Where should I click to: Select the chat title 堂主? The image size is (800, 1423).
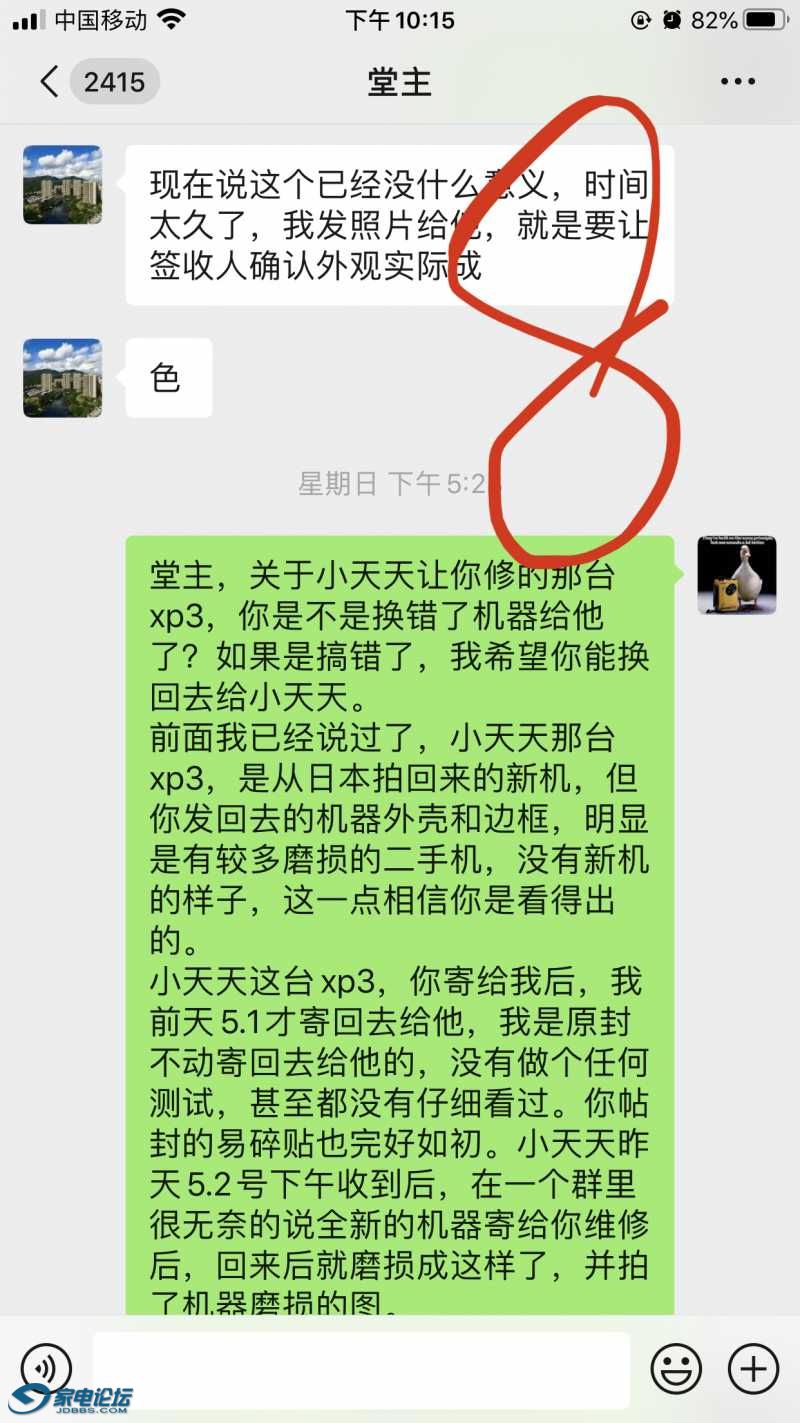tap(400, 81)
